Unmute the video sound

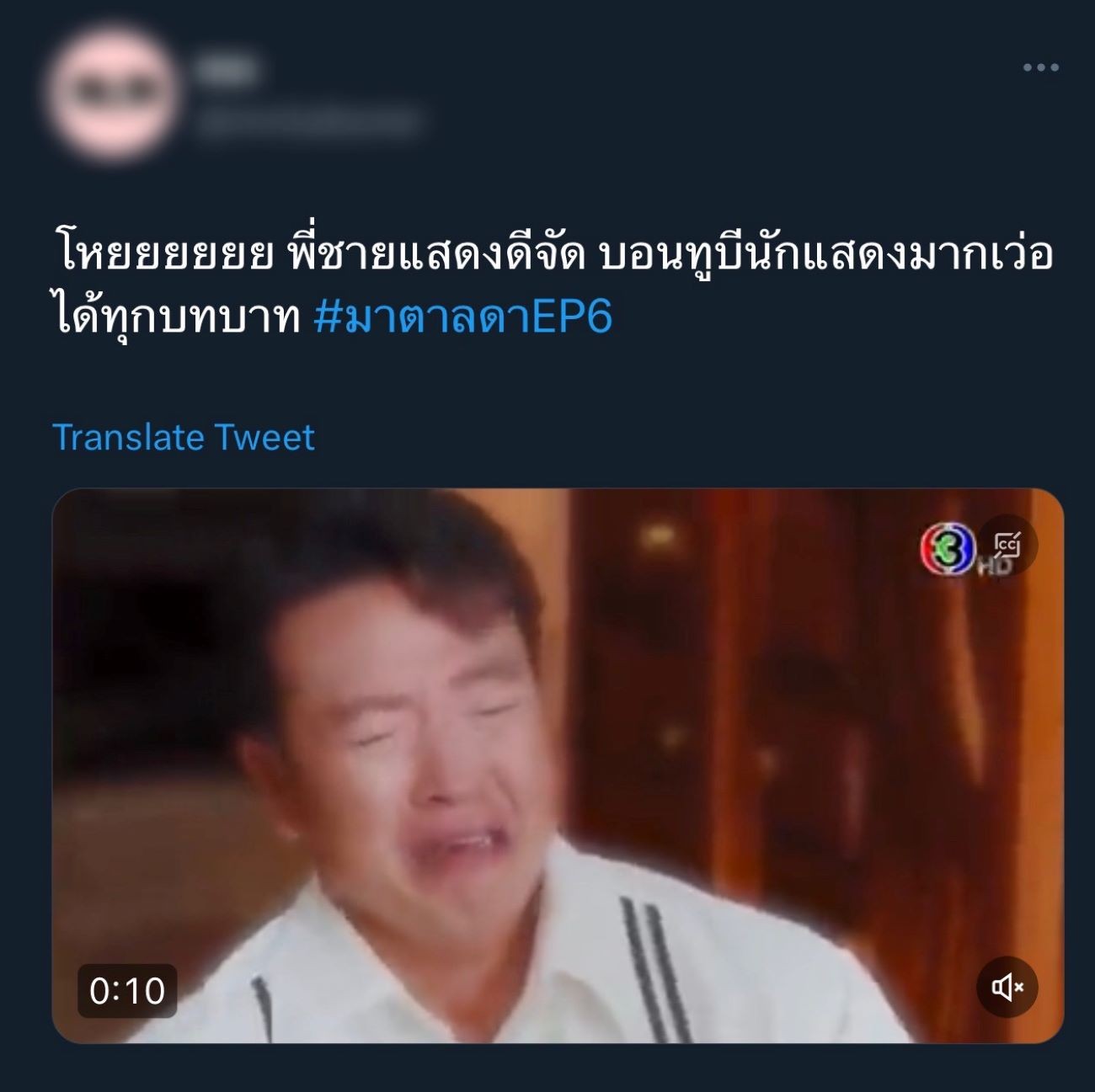[x=1007, y=986]
